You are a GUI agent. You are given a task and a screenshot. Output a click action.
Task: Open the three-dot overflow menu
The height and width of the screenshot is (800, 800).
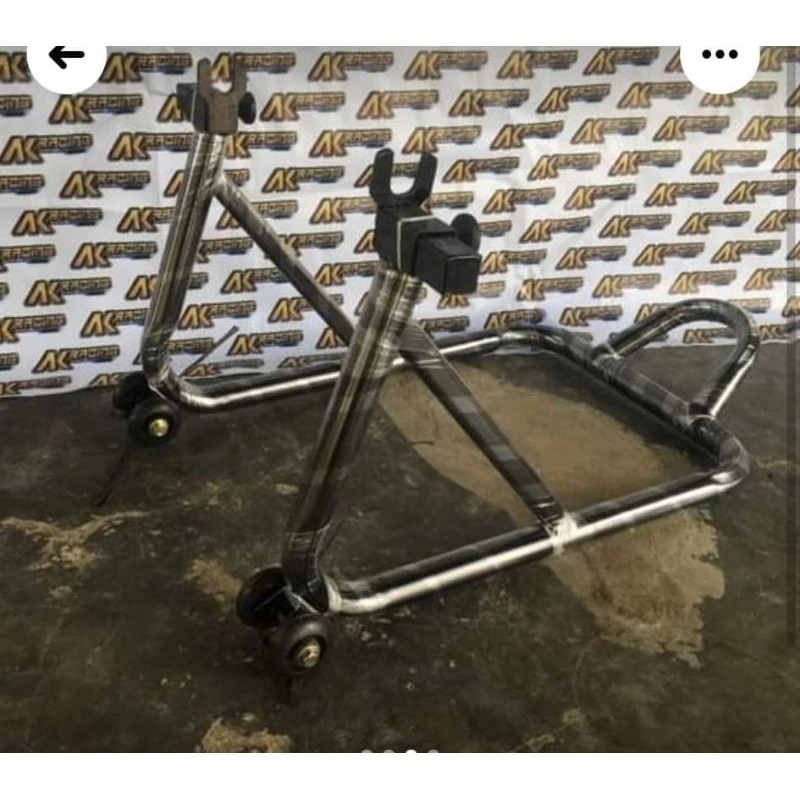click(x=719, y=56)
